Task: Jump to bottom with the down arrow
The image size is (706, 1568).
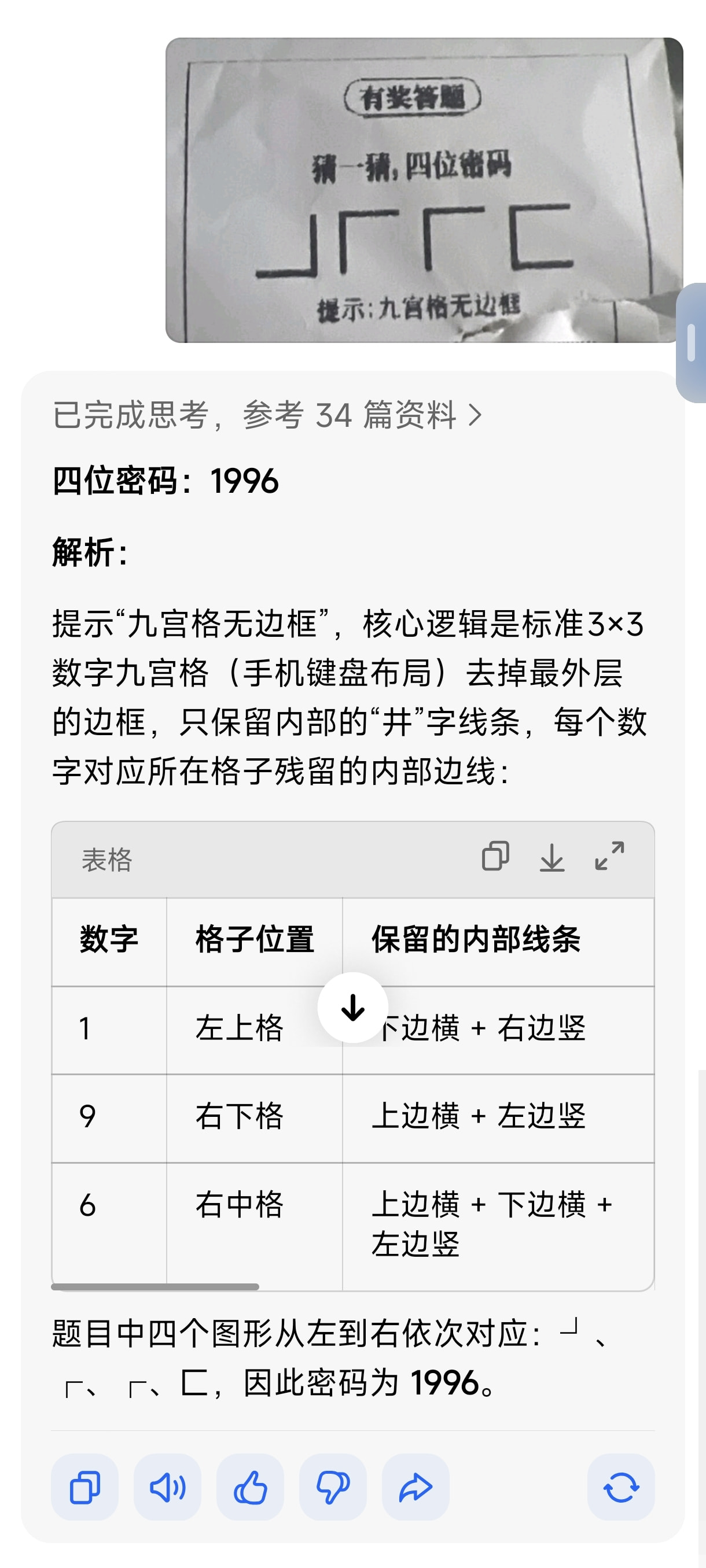Action: tap(352, 1008)
